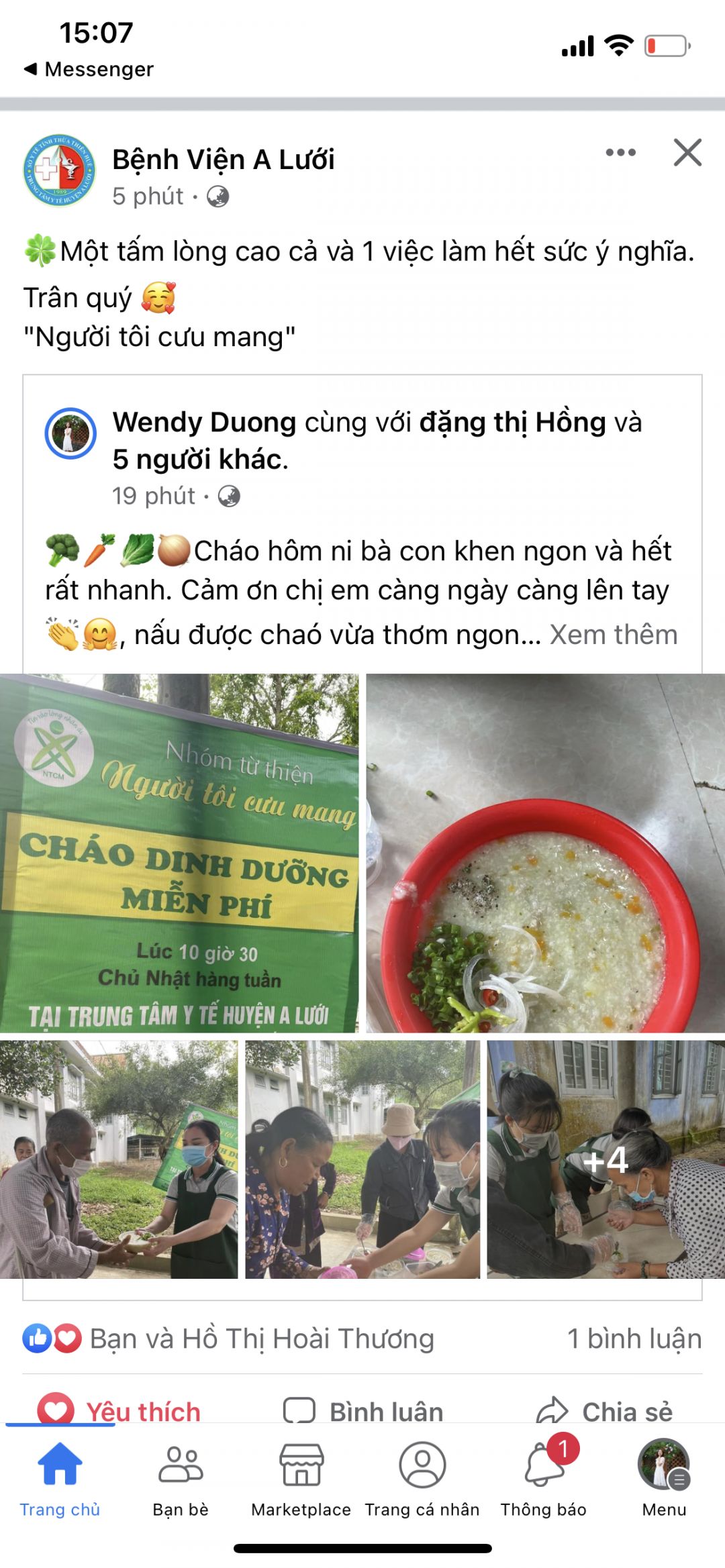Open the 1 bình luận comments
The width and height of the screenshot is (725, 1568).
click(634, 1339)
